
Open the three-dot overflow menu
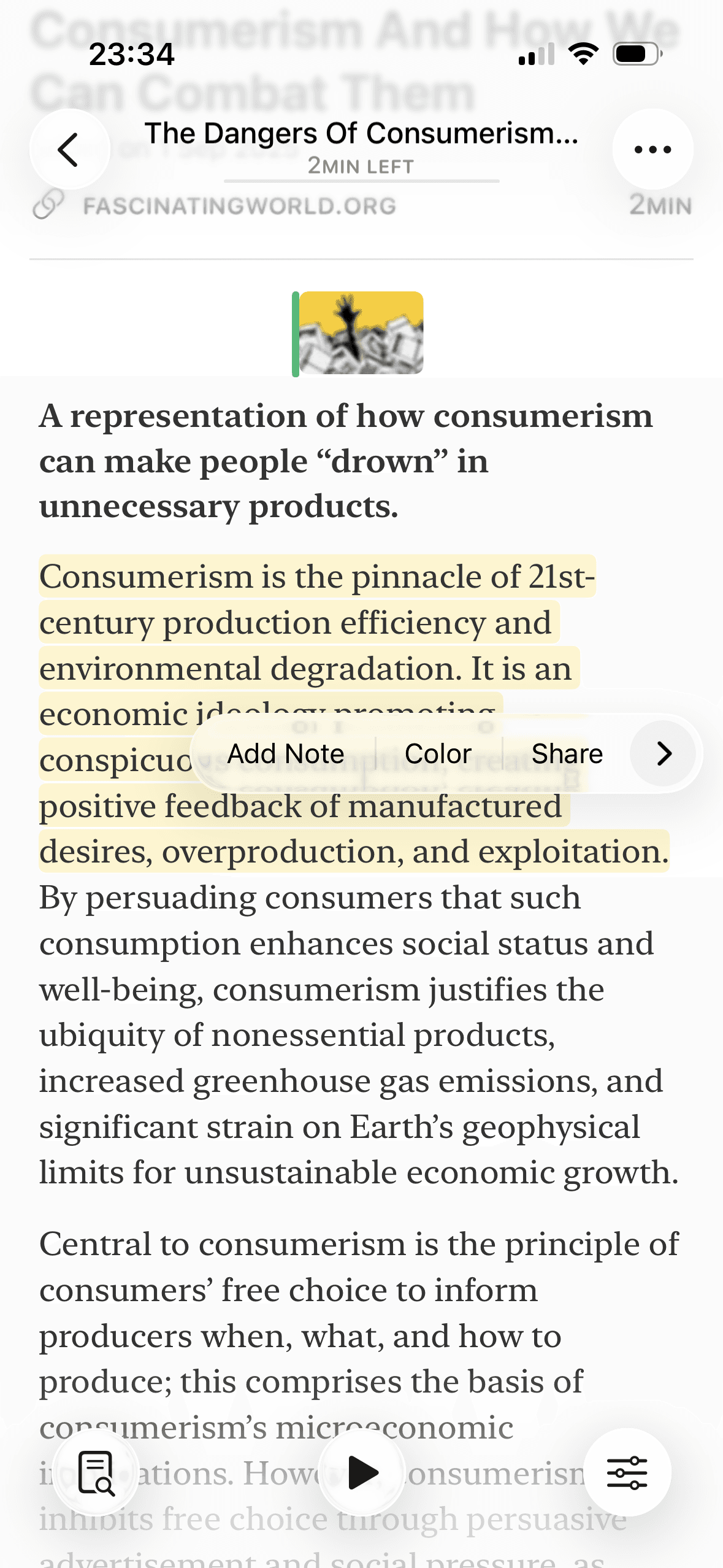tap(652, 150)
